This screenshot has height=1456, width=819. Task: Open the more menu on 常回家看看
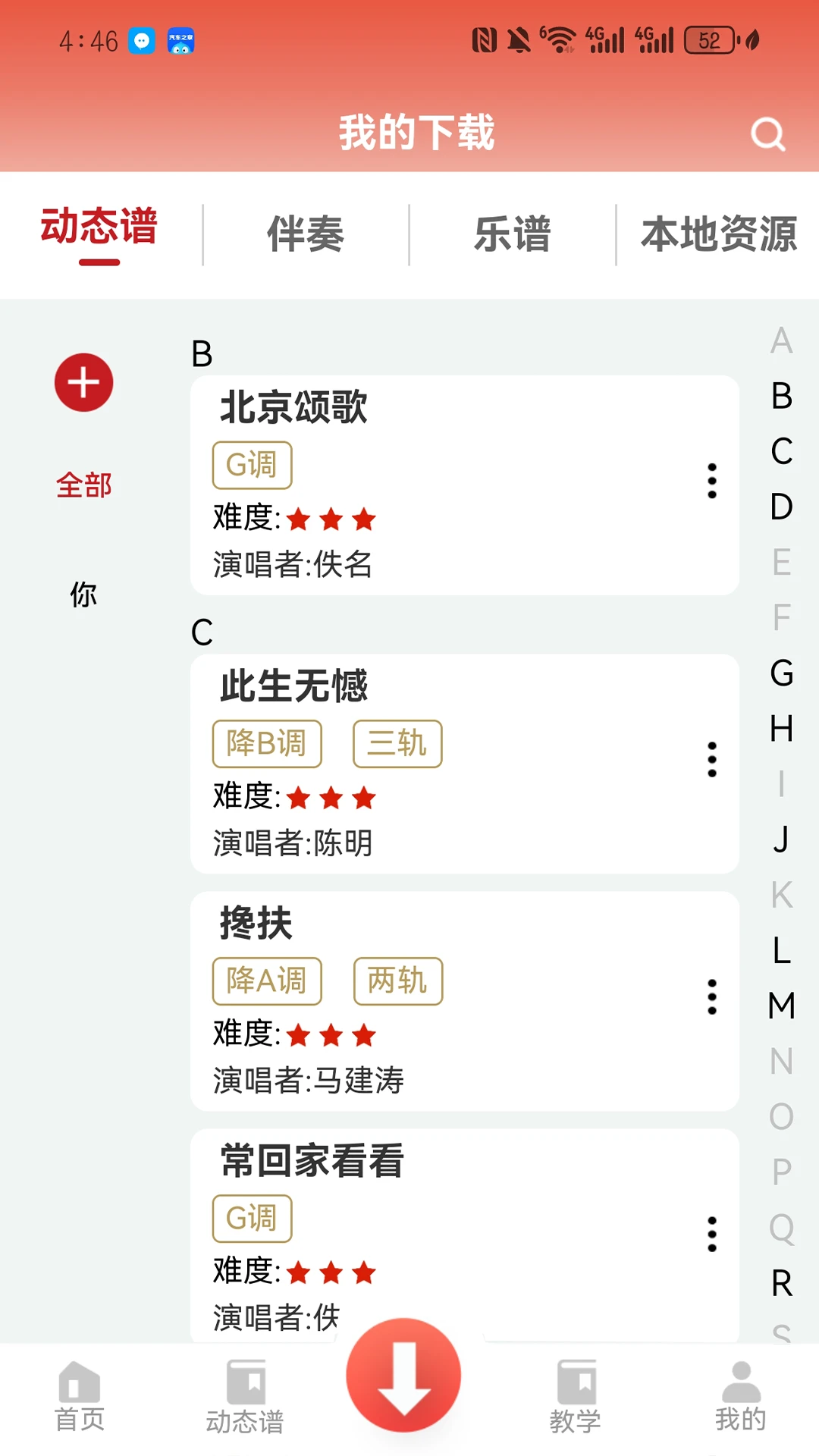click(711, 1234)
